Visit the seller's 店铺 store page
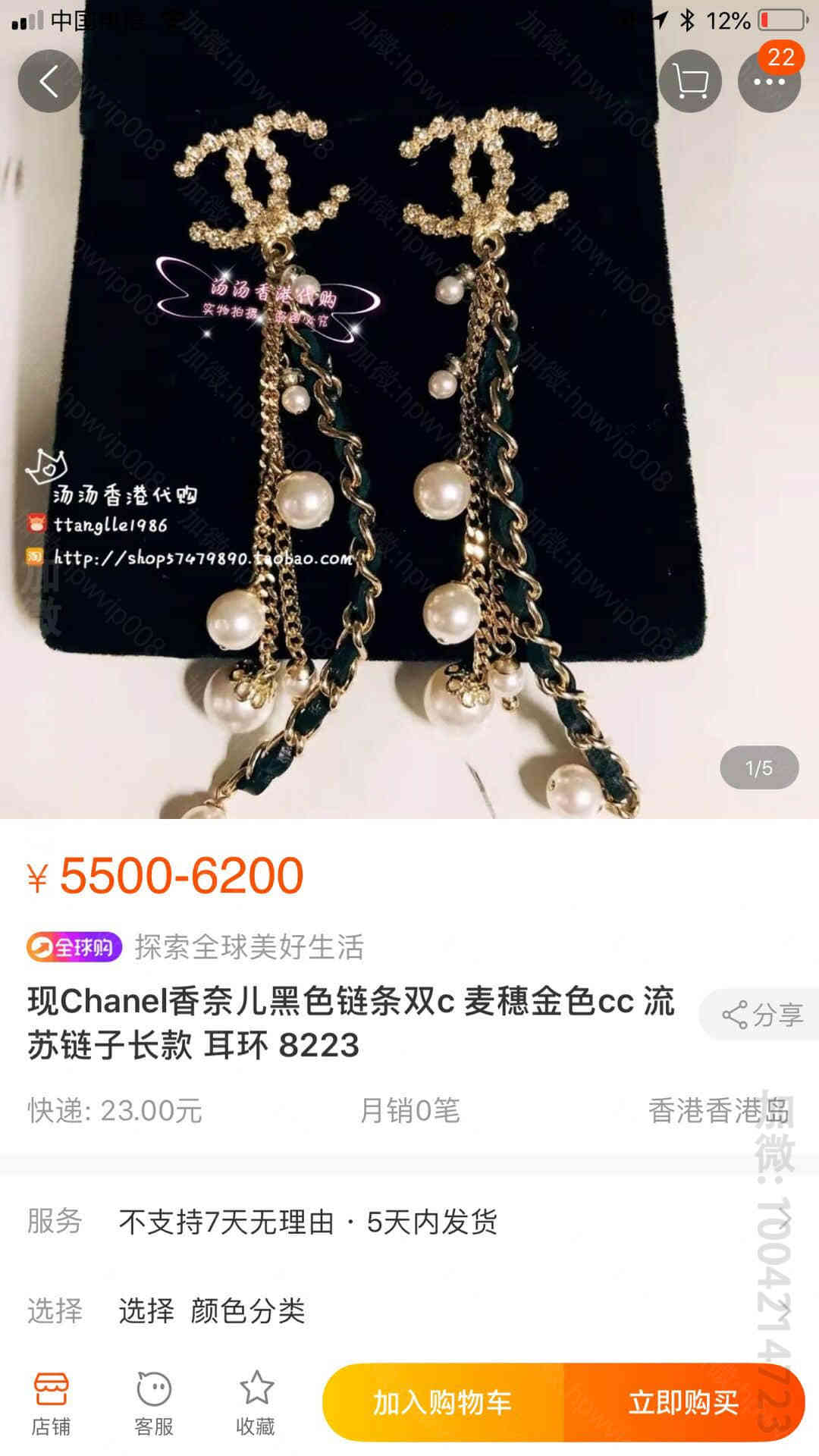Viewport: 819px width, 1456px height. (51, 1404)
